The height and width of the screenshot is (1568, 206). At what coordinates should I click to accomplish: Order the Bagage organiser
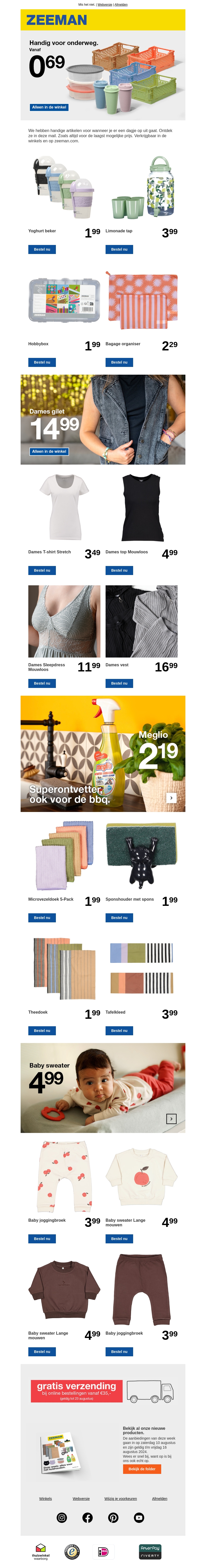click(x=119, y=362)
